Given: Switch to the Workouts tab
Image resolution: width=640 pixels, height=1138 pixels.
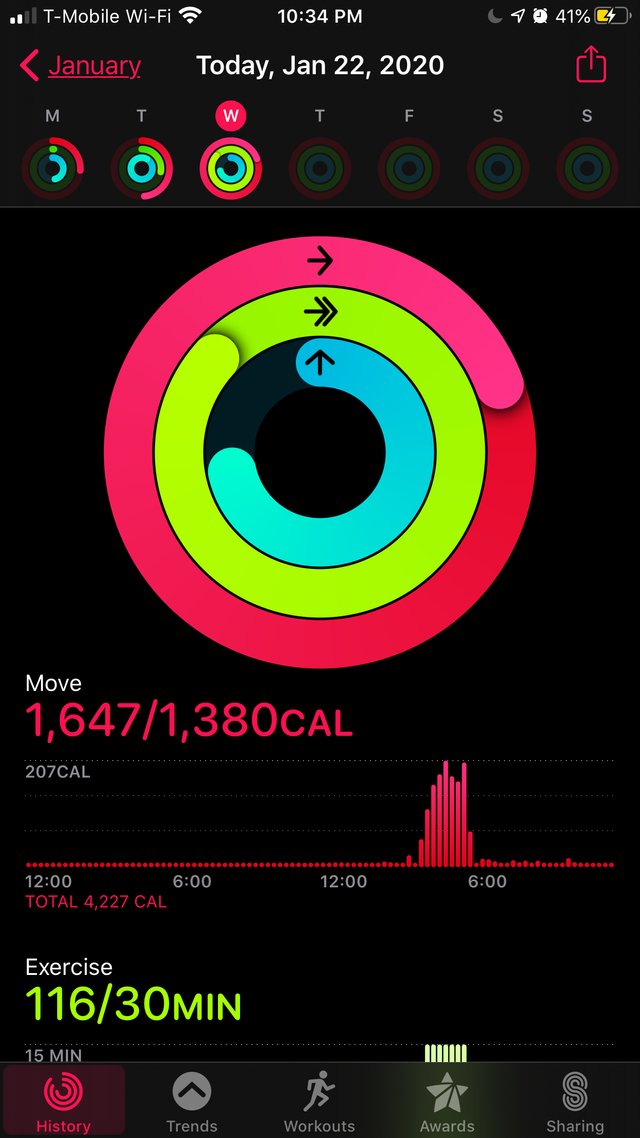Looking at the screenshot, I should tap(319, 1101).
